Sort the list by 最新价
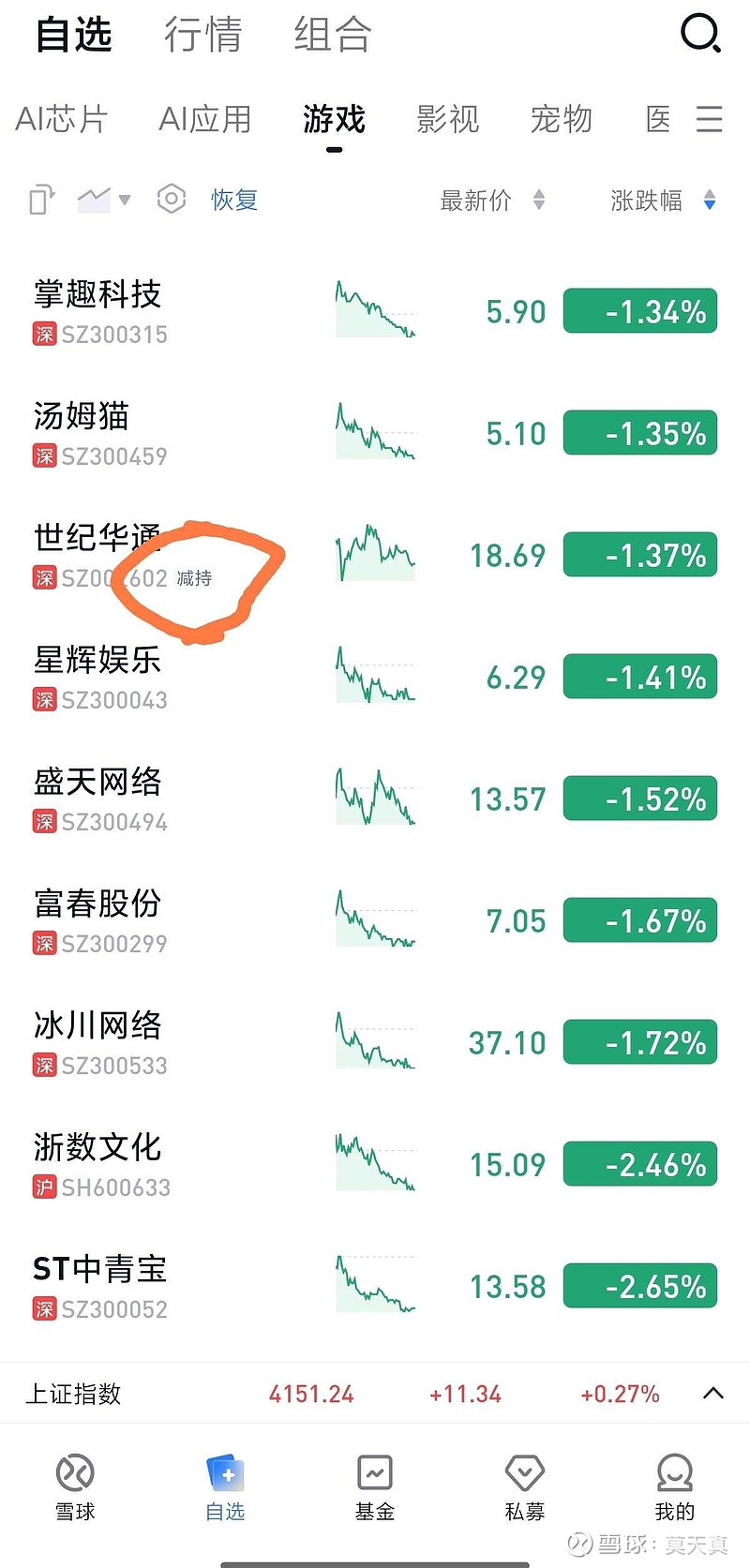750x1568 pixels. [491, 200]
